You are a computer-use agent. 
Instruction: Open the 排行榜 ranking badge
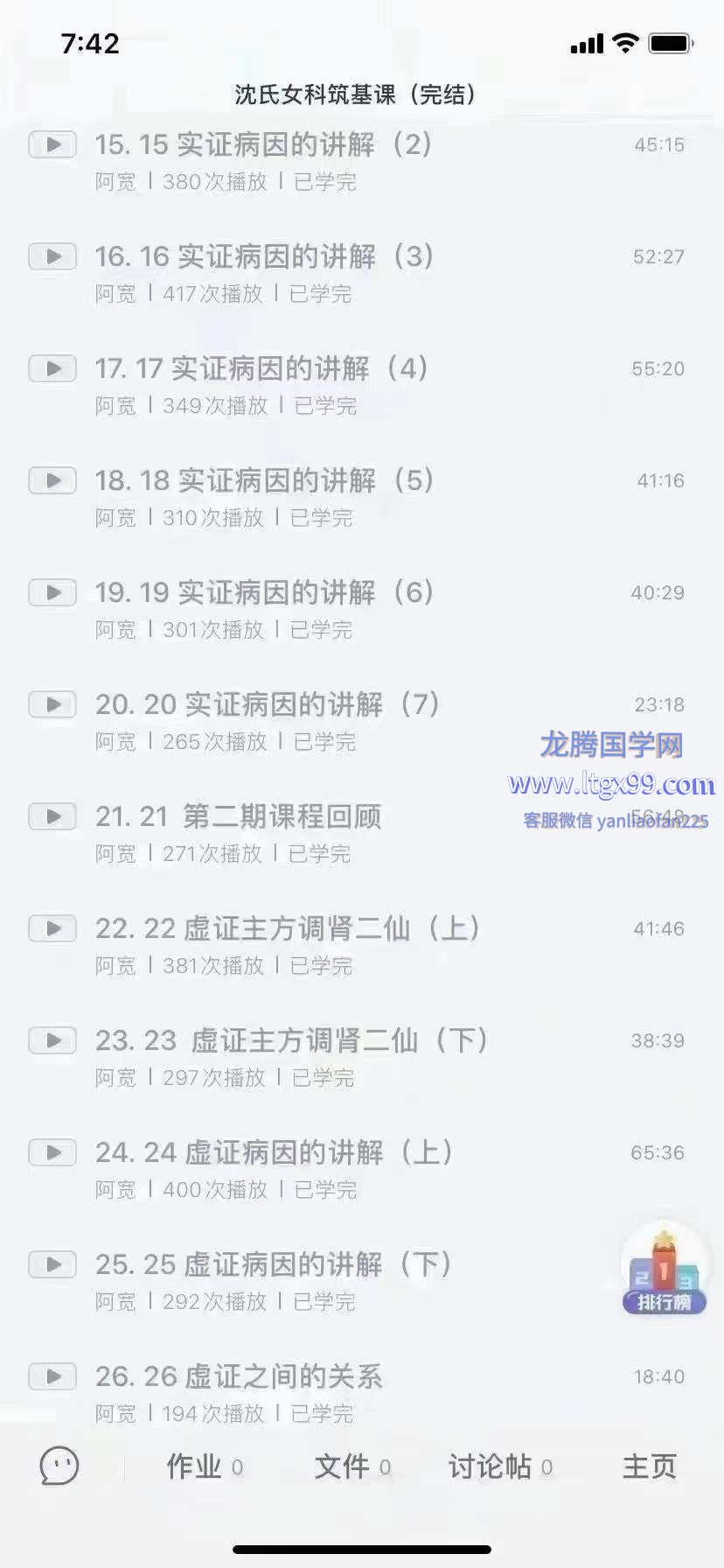tap(665, 1270)
